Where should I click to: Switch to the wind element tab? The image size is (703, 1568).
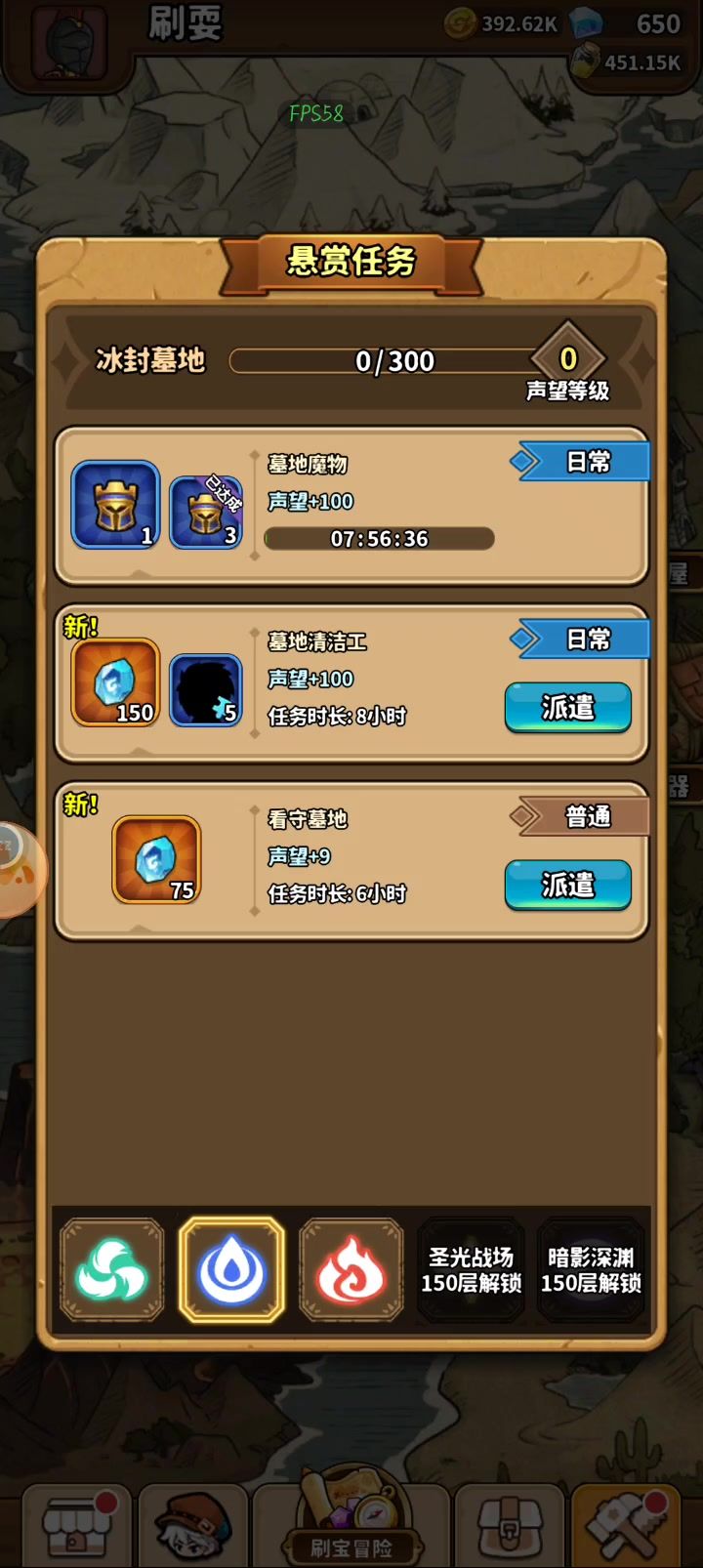coord(112,1269)
